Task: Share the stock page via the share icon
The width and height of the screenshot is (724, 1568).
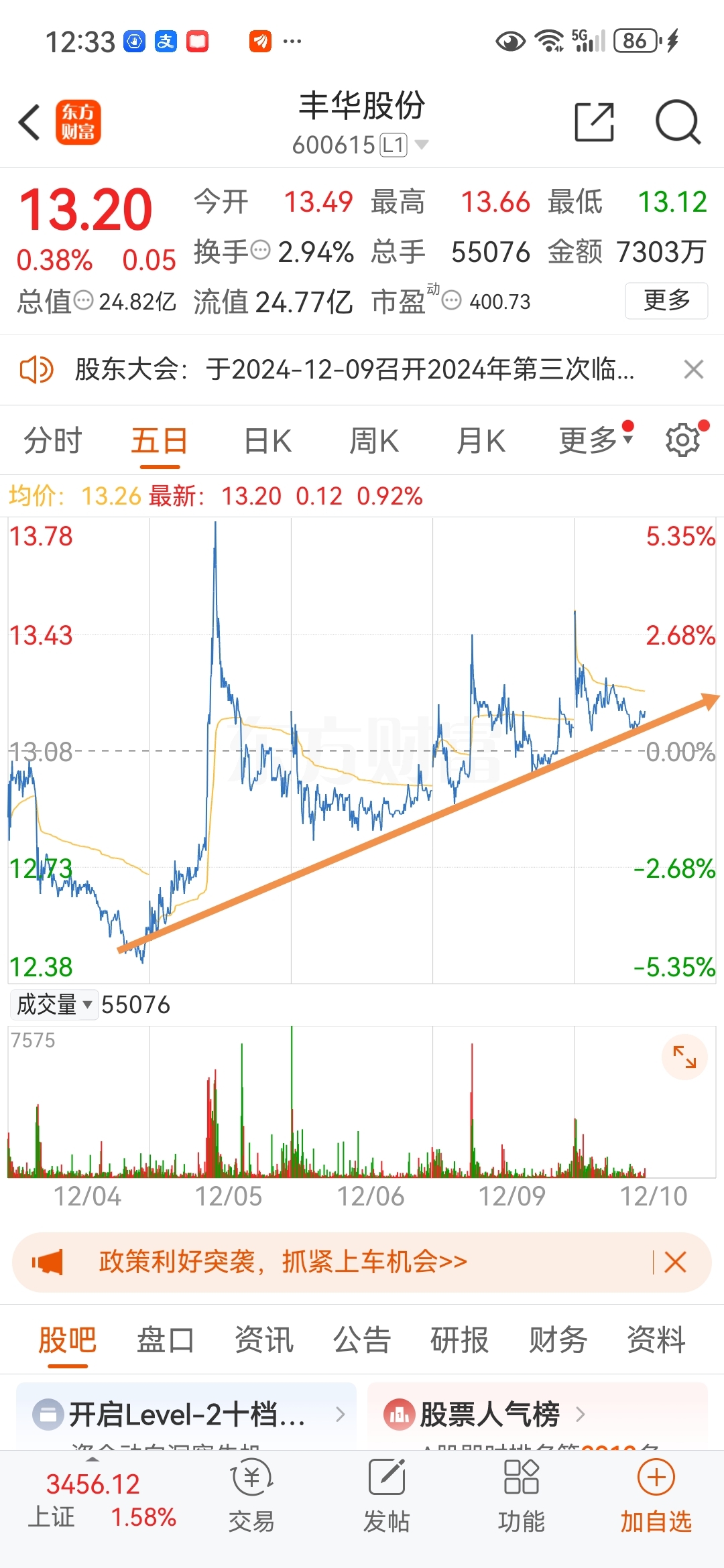Action: tap(595, 122)
